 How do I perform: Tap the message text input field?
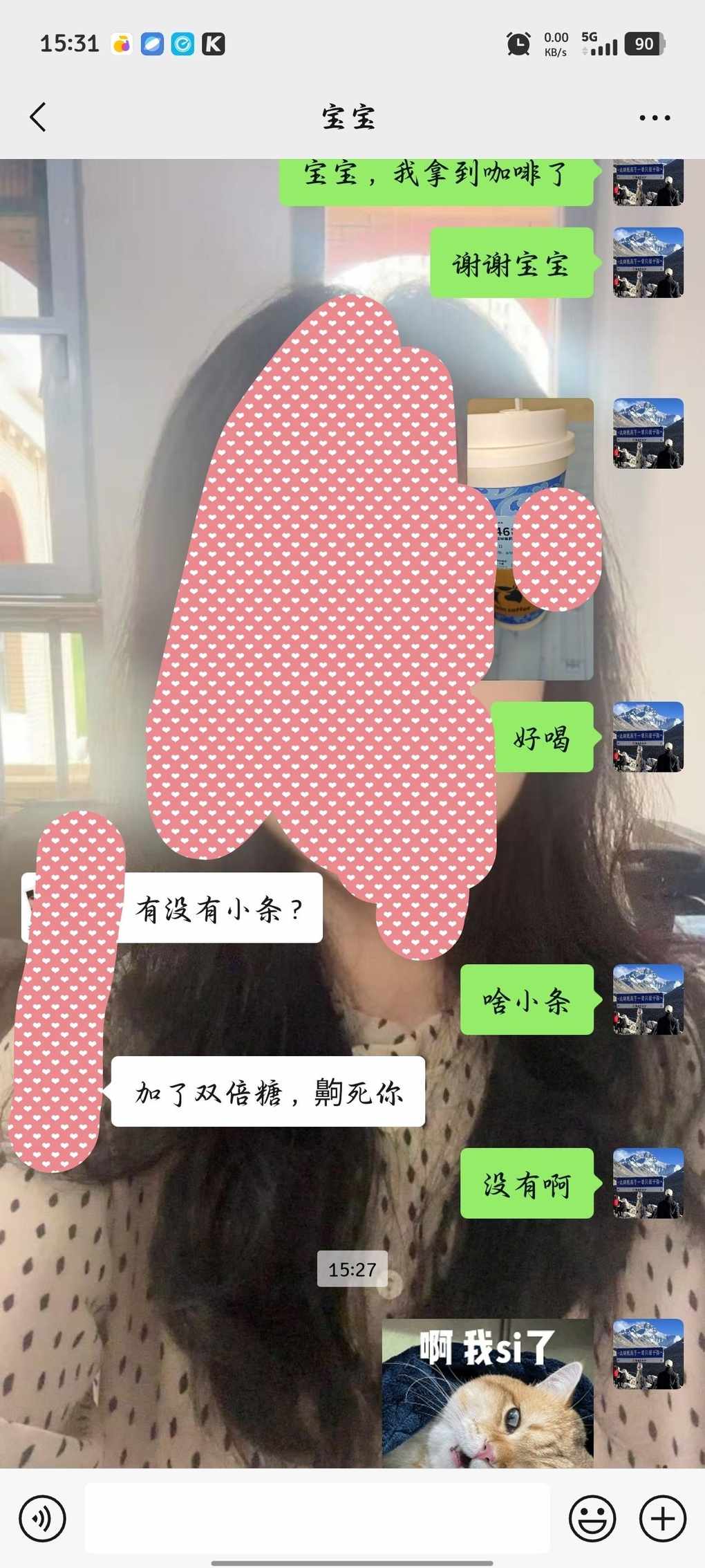317,1518
